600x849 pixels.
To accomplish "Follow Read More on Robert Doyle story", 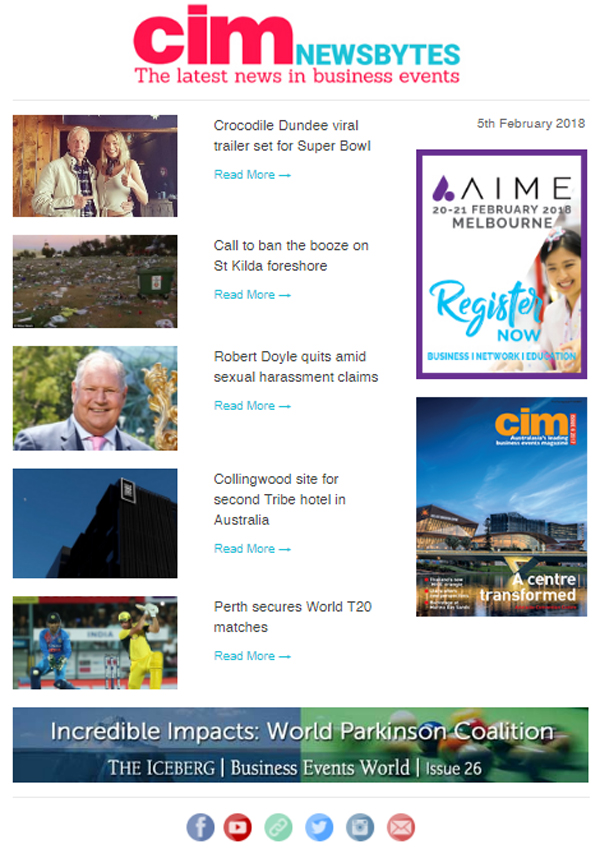I will tap(252, 406).
